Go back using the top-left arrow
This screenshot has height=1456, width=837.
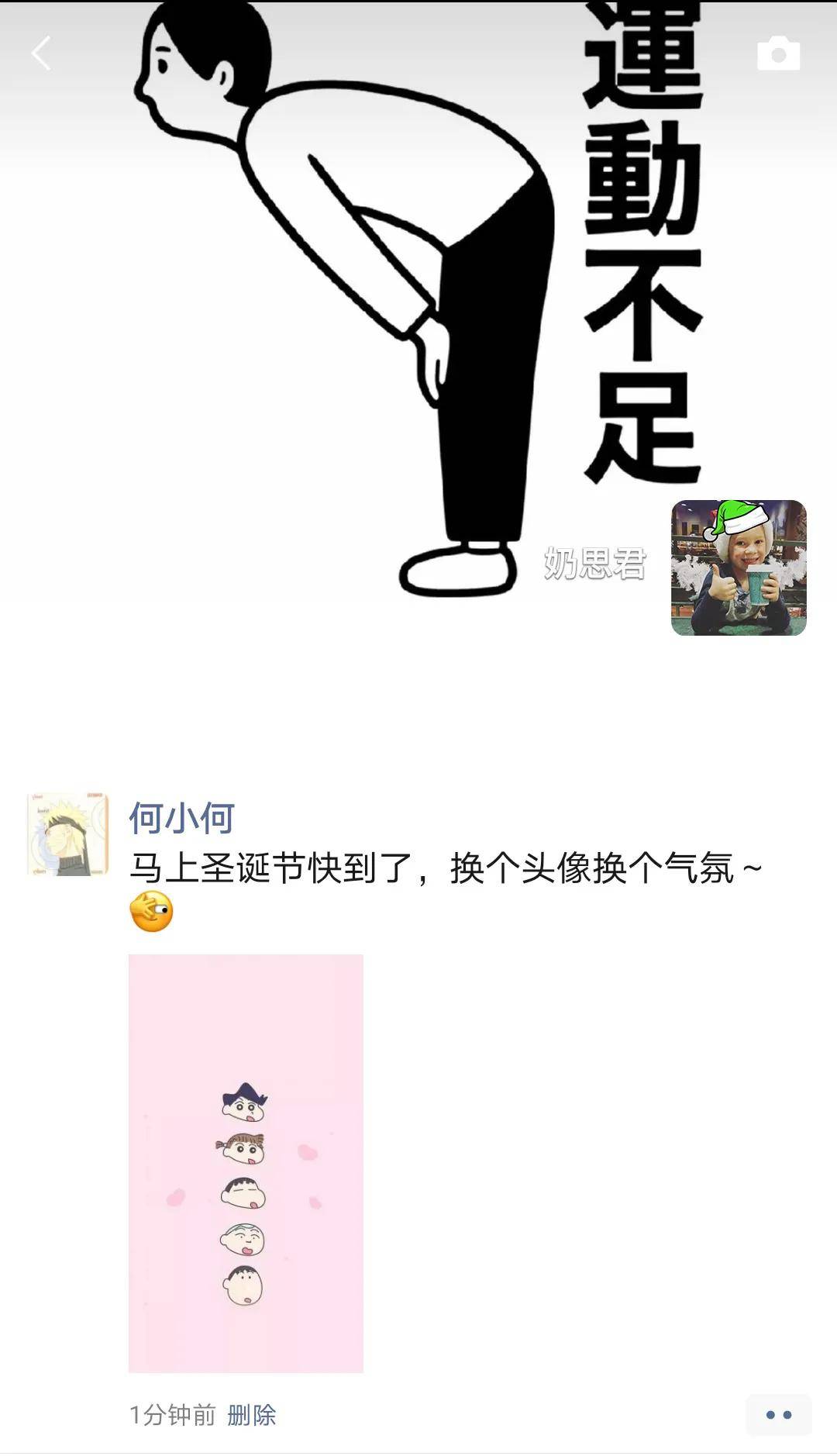pyautogui.click(x=41, y=53)
